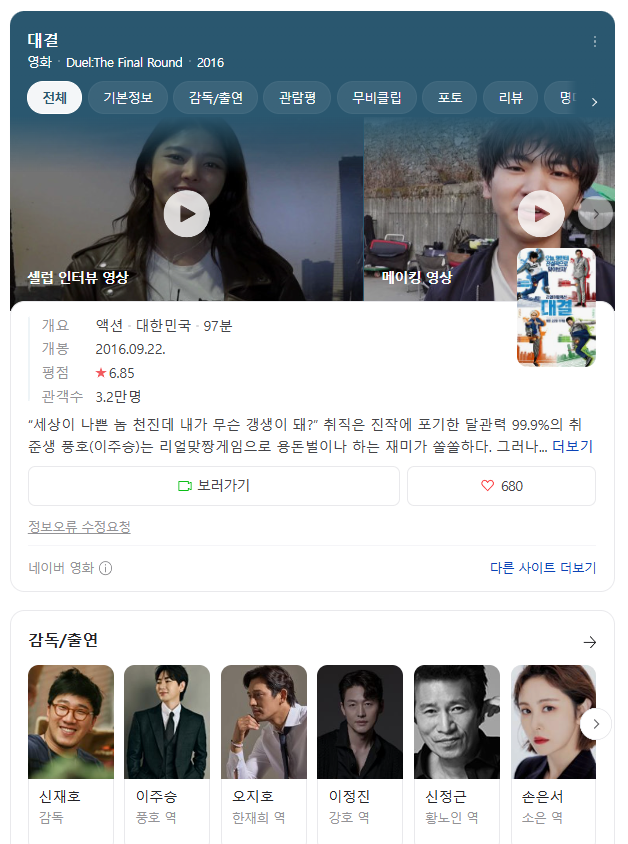Image resolution: width=628 pixels, height=844 pixels.
Task: Switch to the 감독/출연 tab
Action: 216,98
